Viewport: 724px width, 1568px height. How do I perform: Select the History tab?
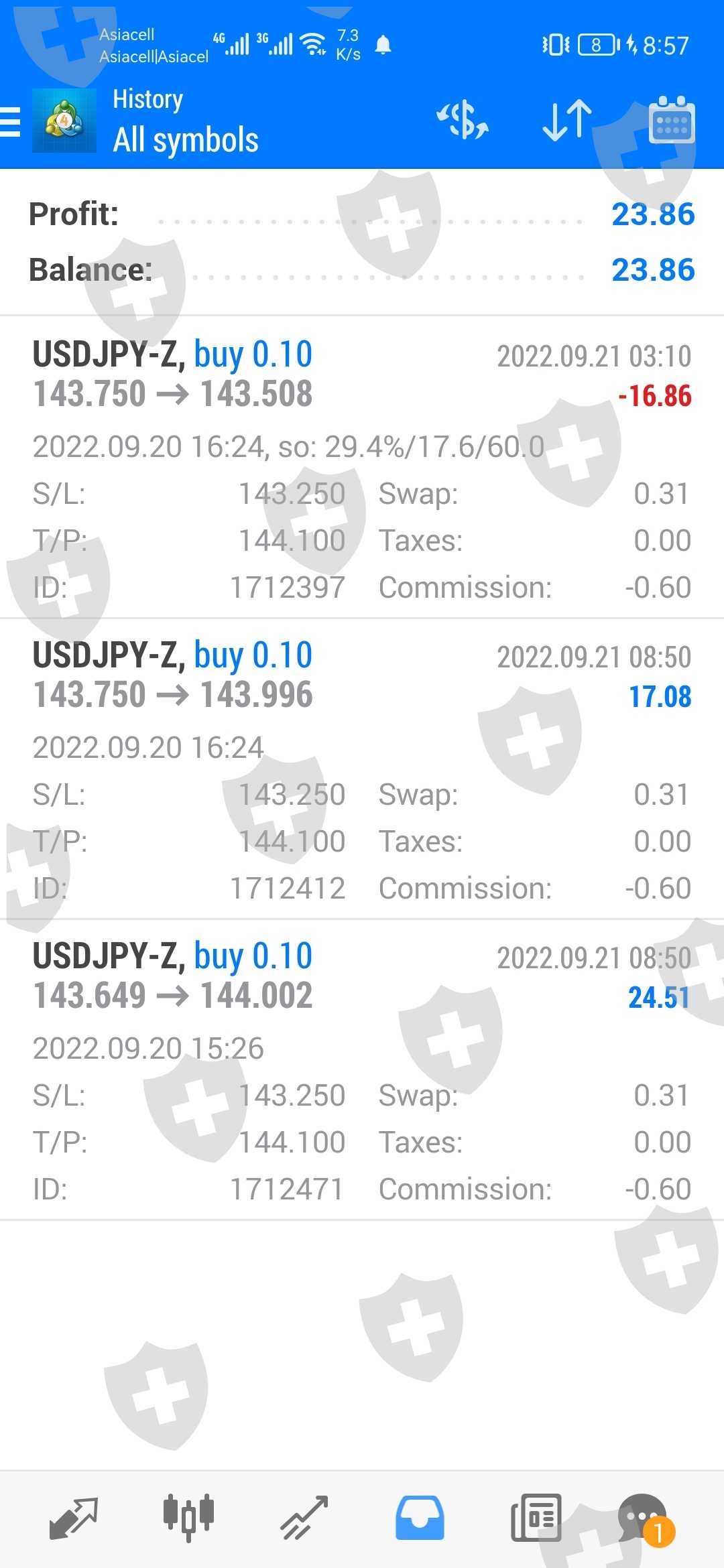(x=420, y=1518)
